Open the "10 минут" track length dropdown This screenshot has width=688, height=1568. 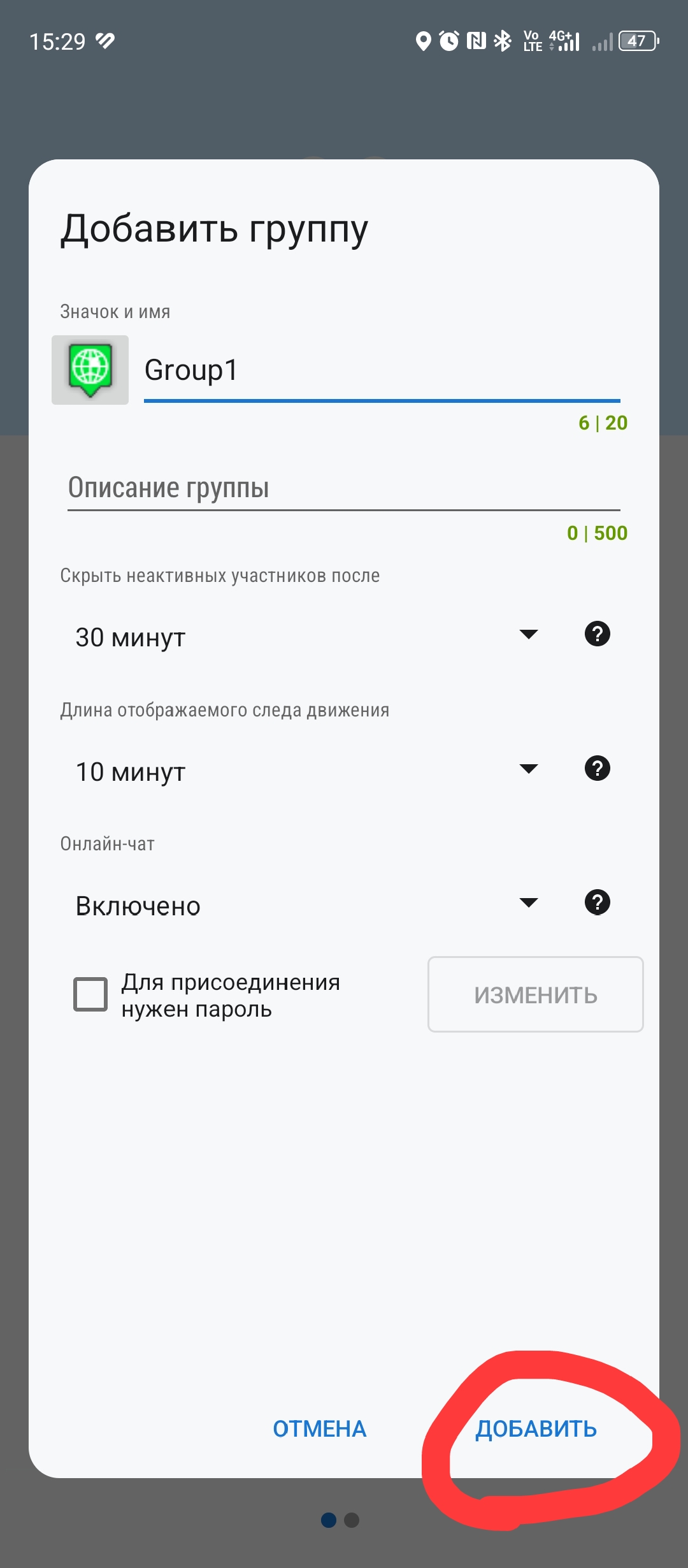click(306, 771)
